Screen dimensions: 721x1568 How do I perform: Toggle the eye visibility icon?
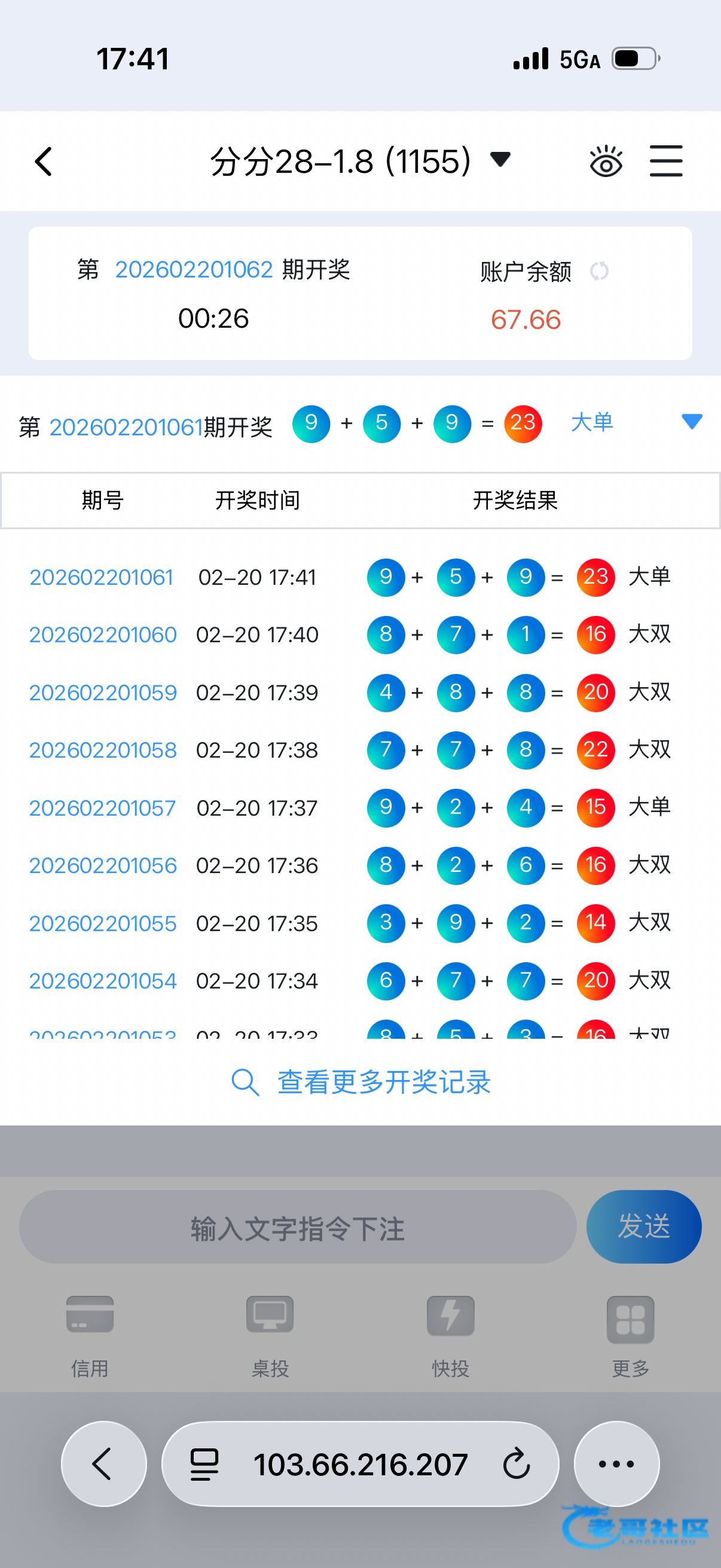(x=606, y=162)
